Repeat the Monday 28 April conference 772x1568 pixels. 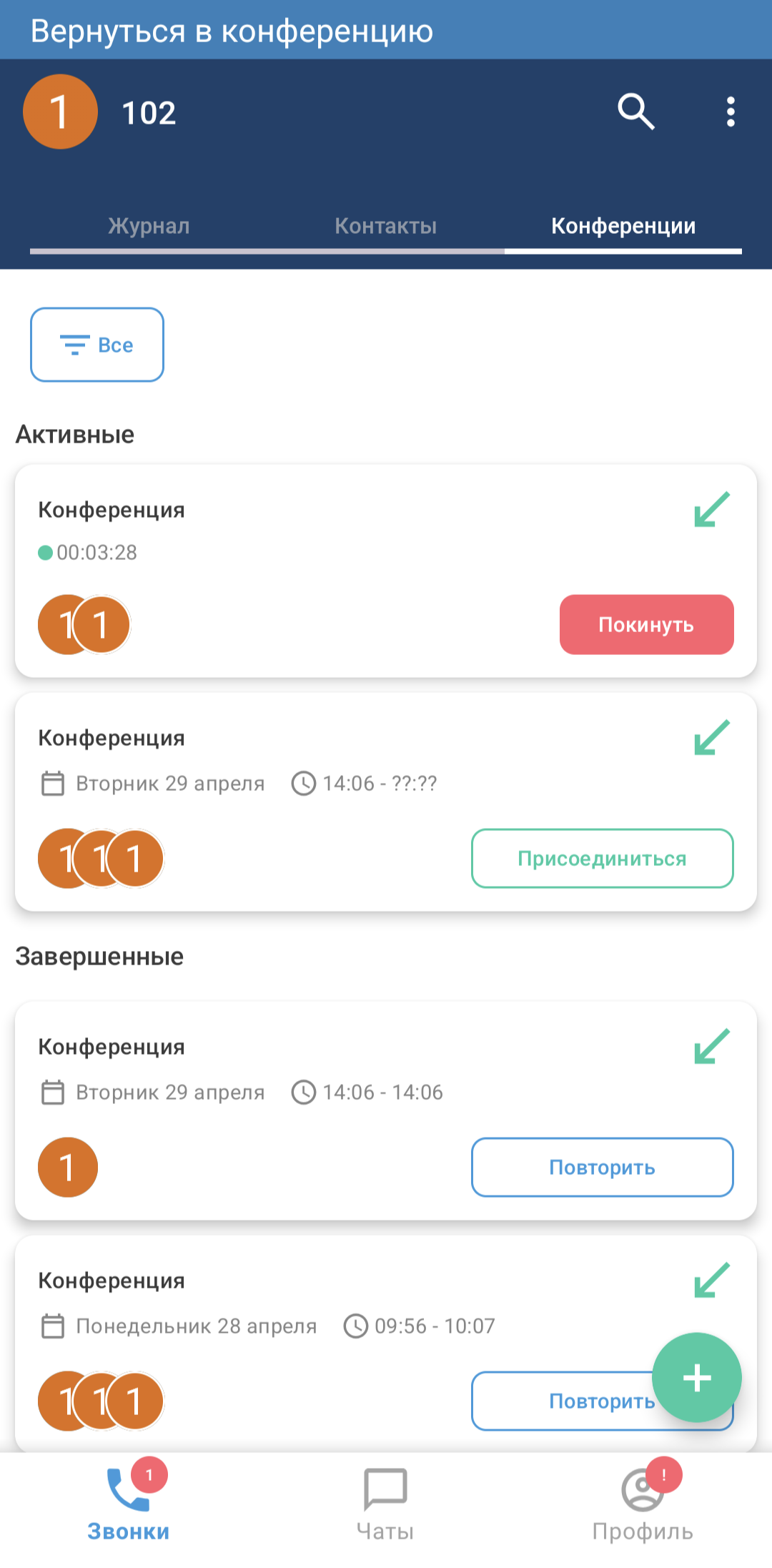pos(558,1401)
